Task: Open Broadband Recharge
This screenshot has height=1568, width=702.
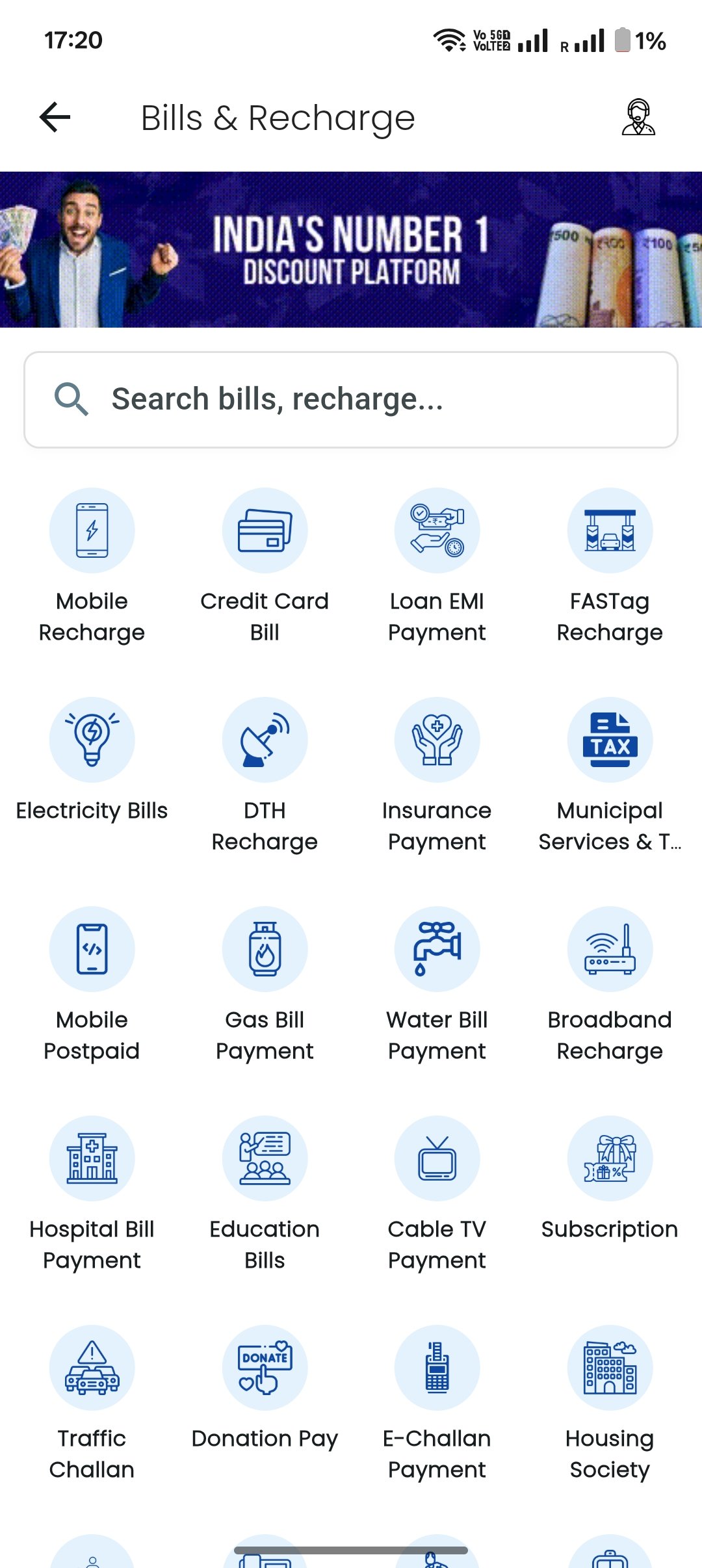Action: 610,950
